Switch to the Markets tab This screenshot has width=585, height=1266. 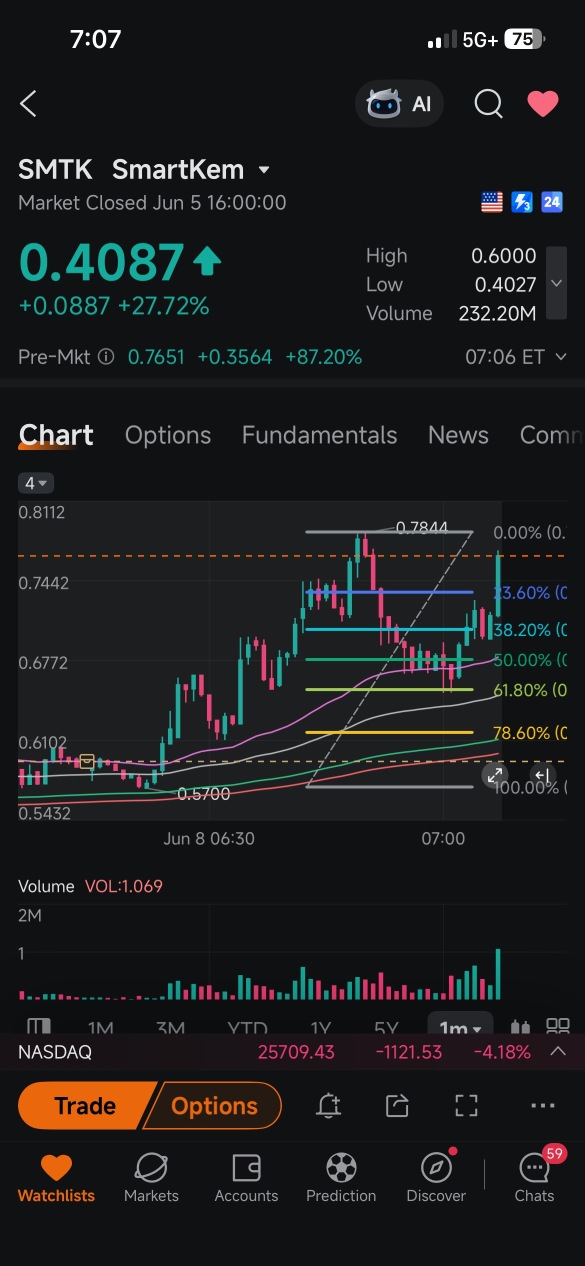coord(151,1177)
